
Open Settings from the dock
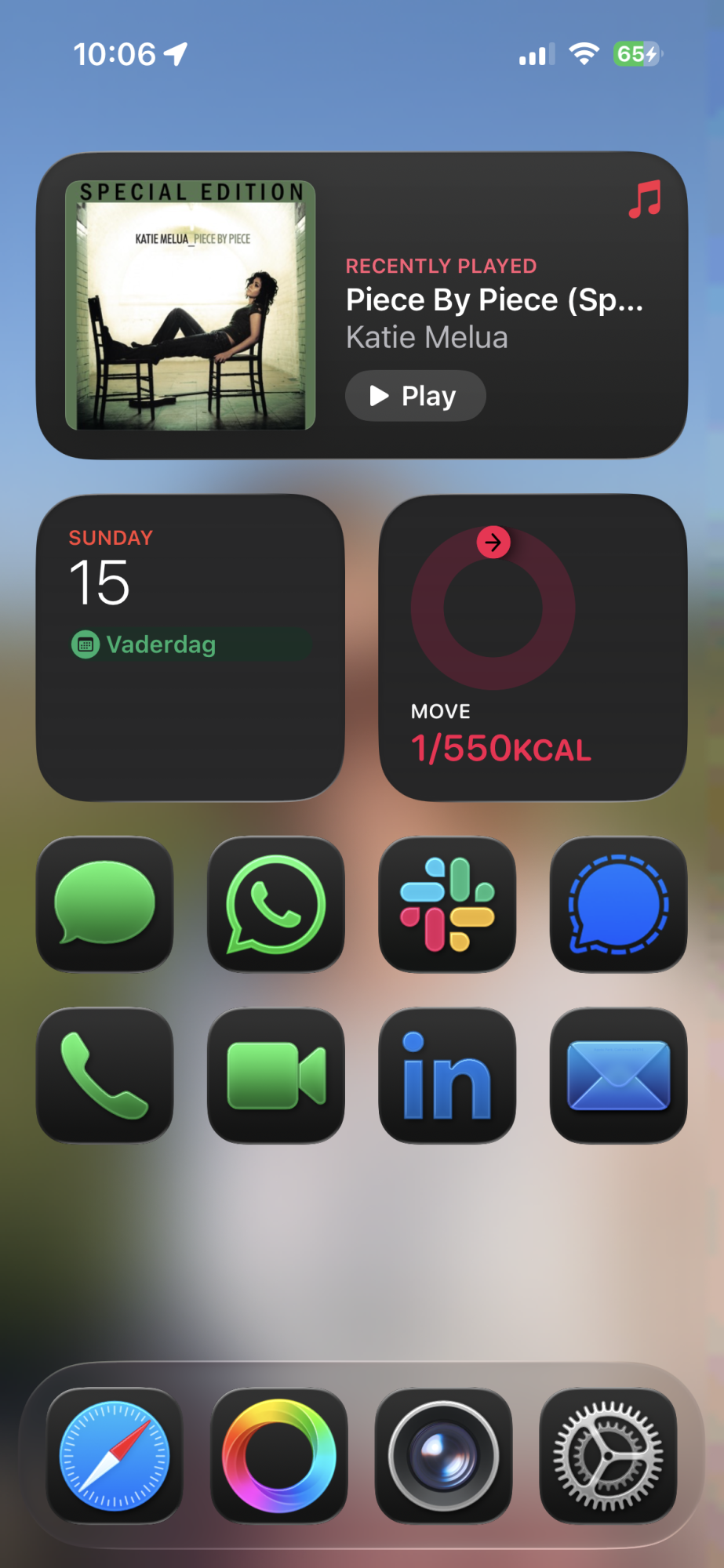point(609,1456)
